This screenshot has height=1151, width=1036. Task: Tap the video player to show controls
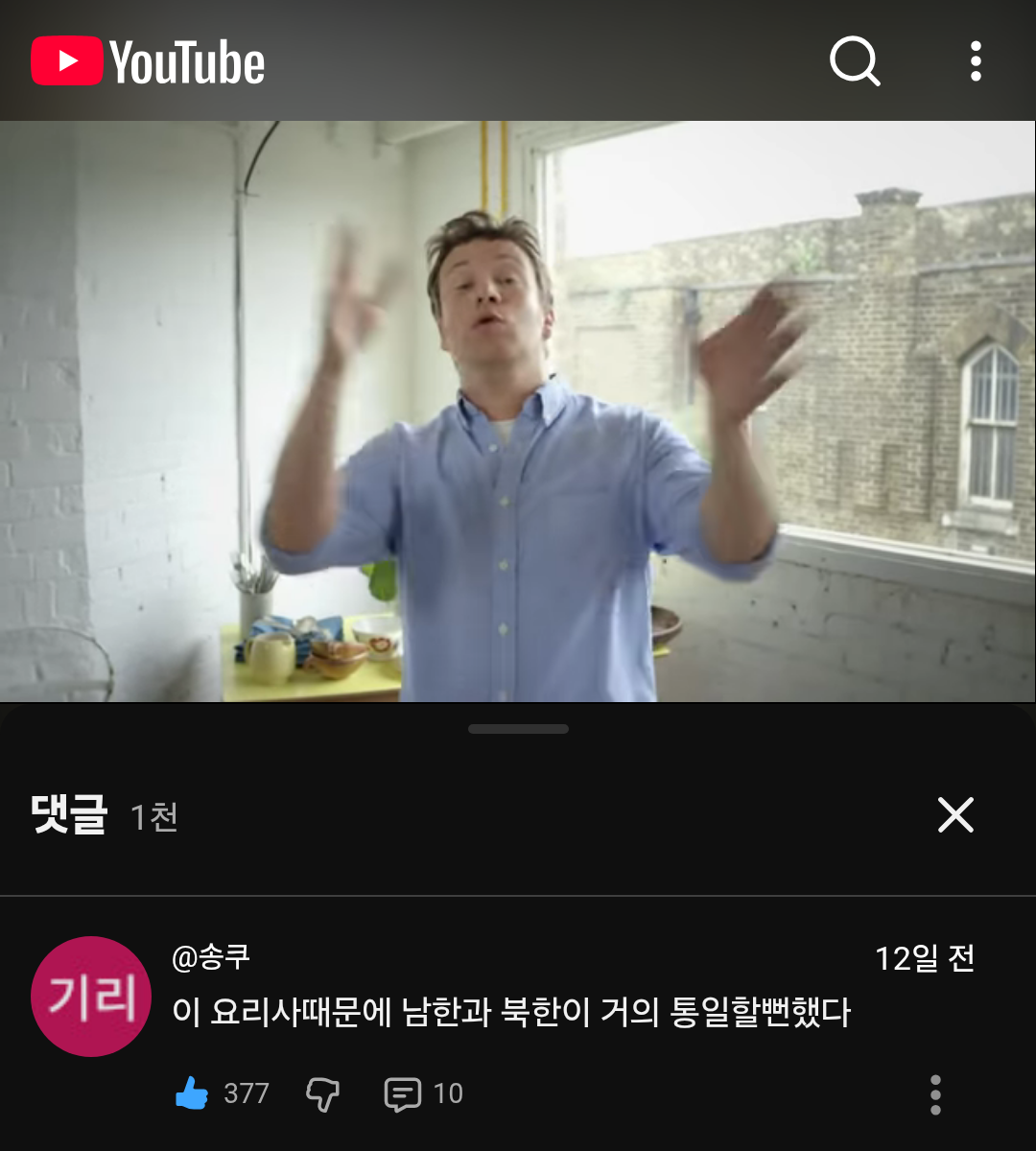[x=518, y=411]
